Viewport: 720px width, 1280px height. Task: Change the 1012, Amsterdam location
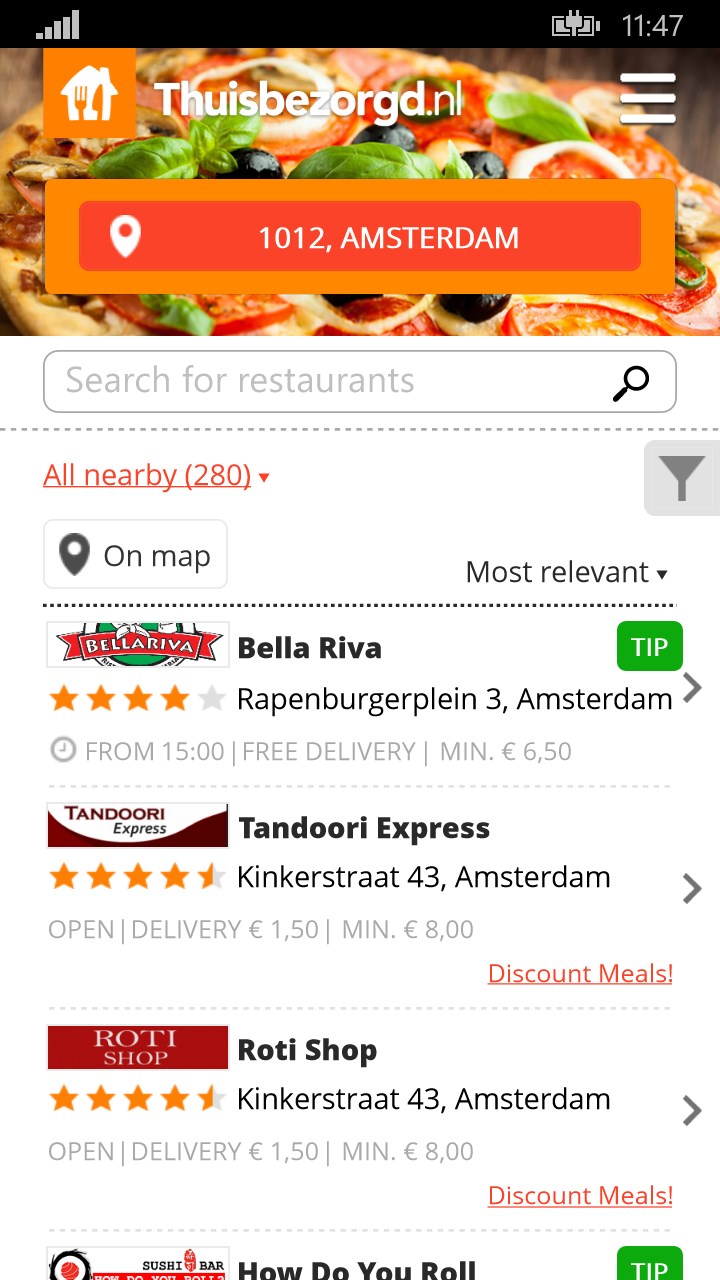tap(360, 237)
